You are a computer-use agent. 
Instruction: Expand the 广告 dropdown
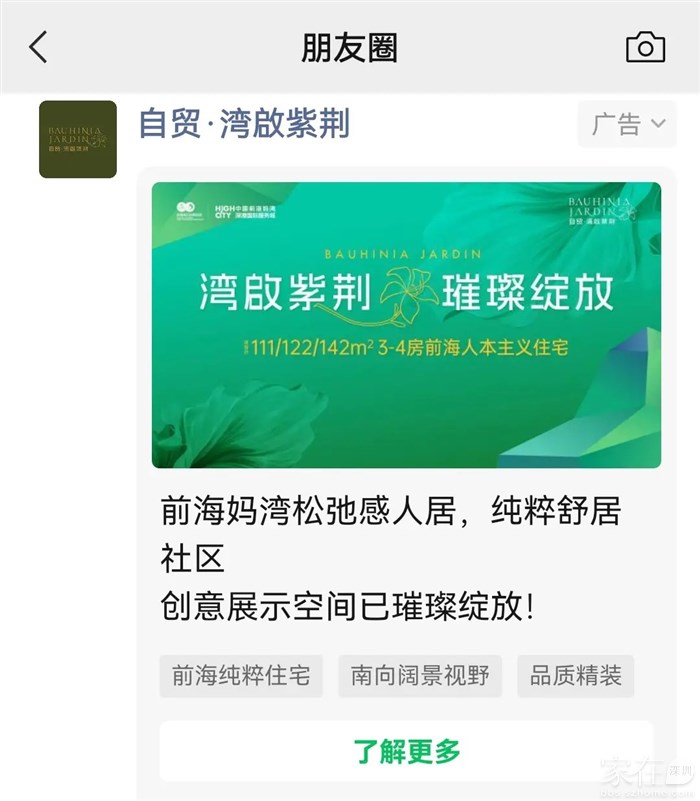[627, 124]
